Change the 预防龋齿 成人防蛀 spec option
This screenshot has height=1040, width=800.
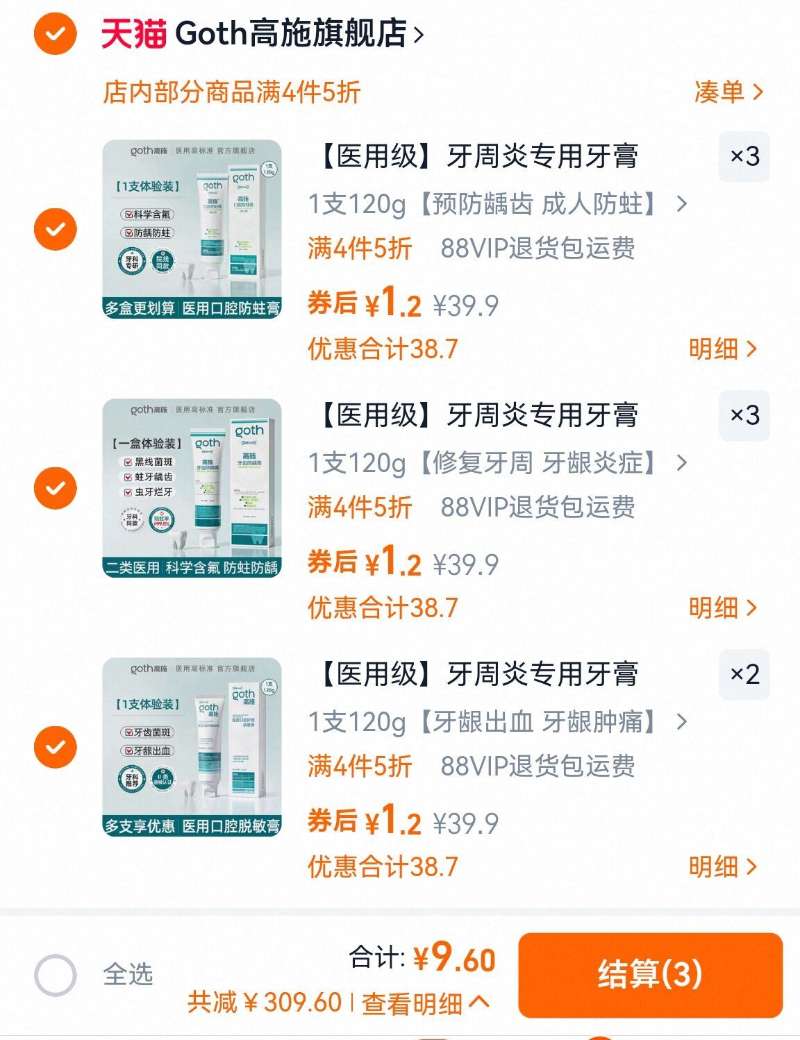tap(497, 205)
